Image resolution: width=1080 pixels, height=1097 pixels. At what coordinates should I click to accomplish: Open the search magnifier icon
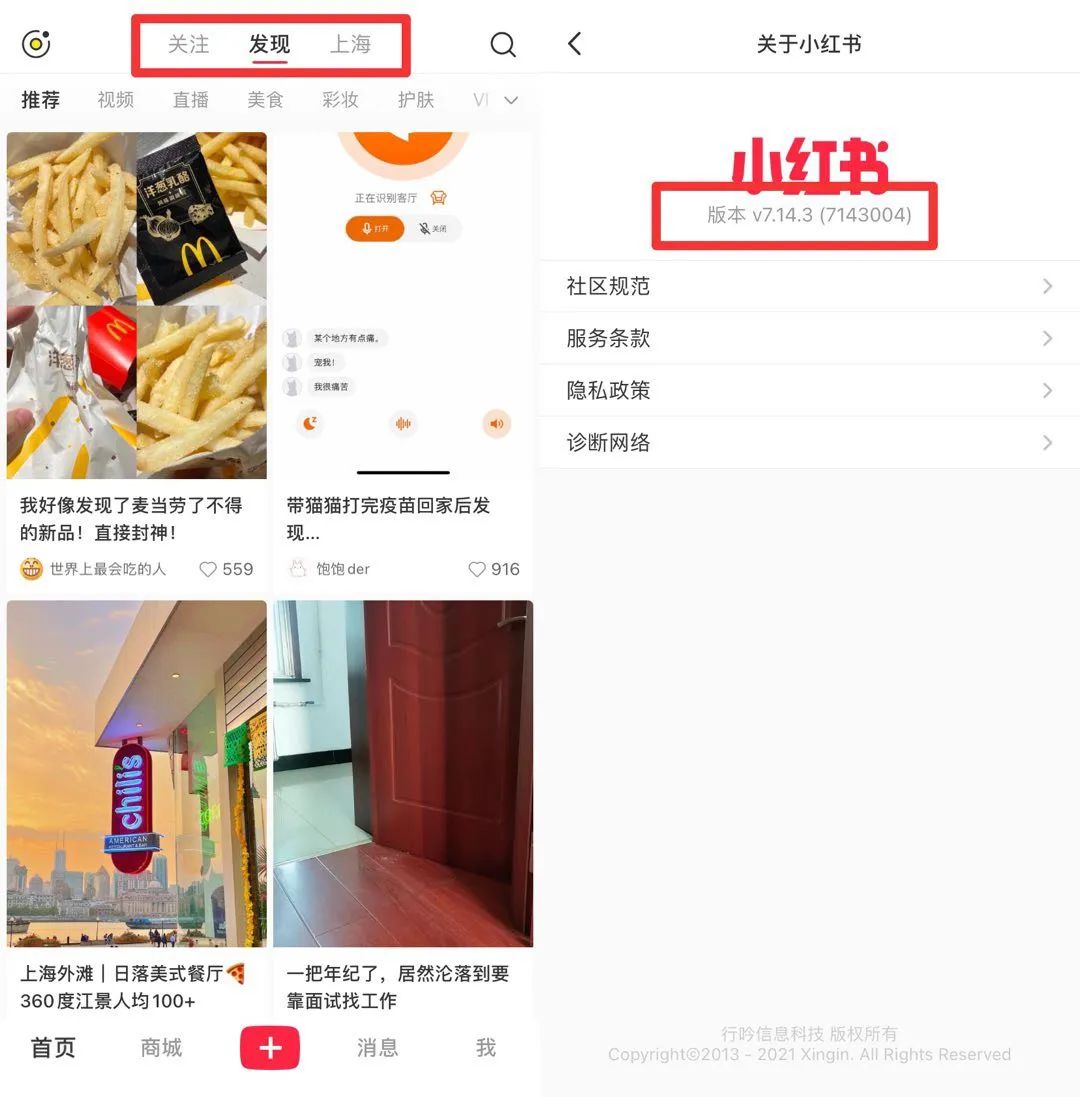coord(503,44)
